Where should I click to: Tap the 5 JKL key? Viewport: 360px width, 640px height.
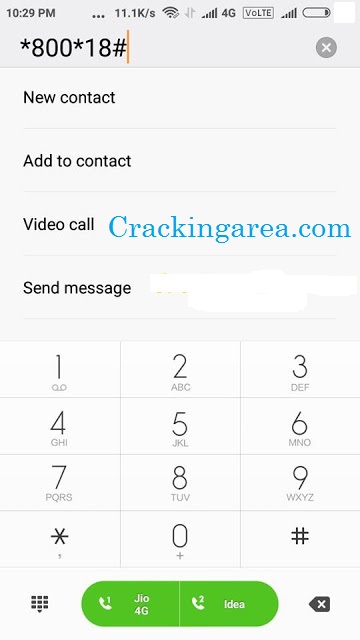point(180,426)
